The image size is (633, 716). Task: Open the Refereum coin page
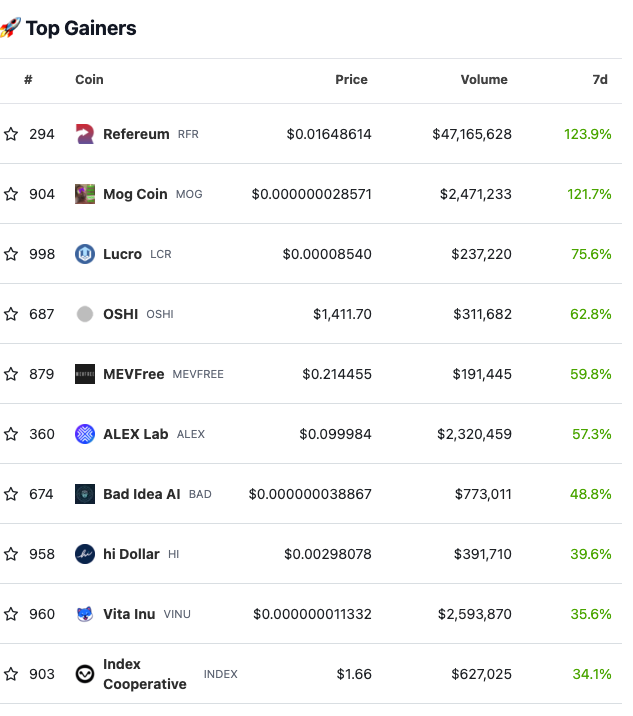[x=136, y=134]
